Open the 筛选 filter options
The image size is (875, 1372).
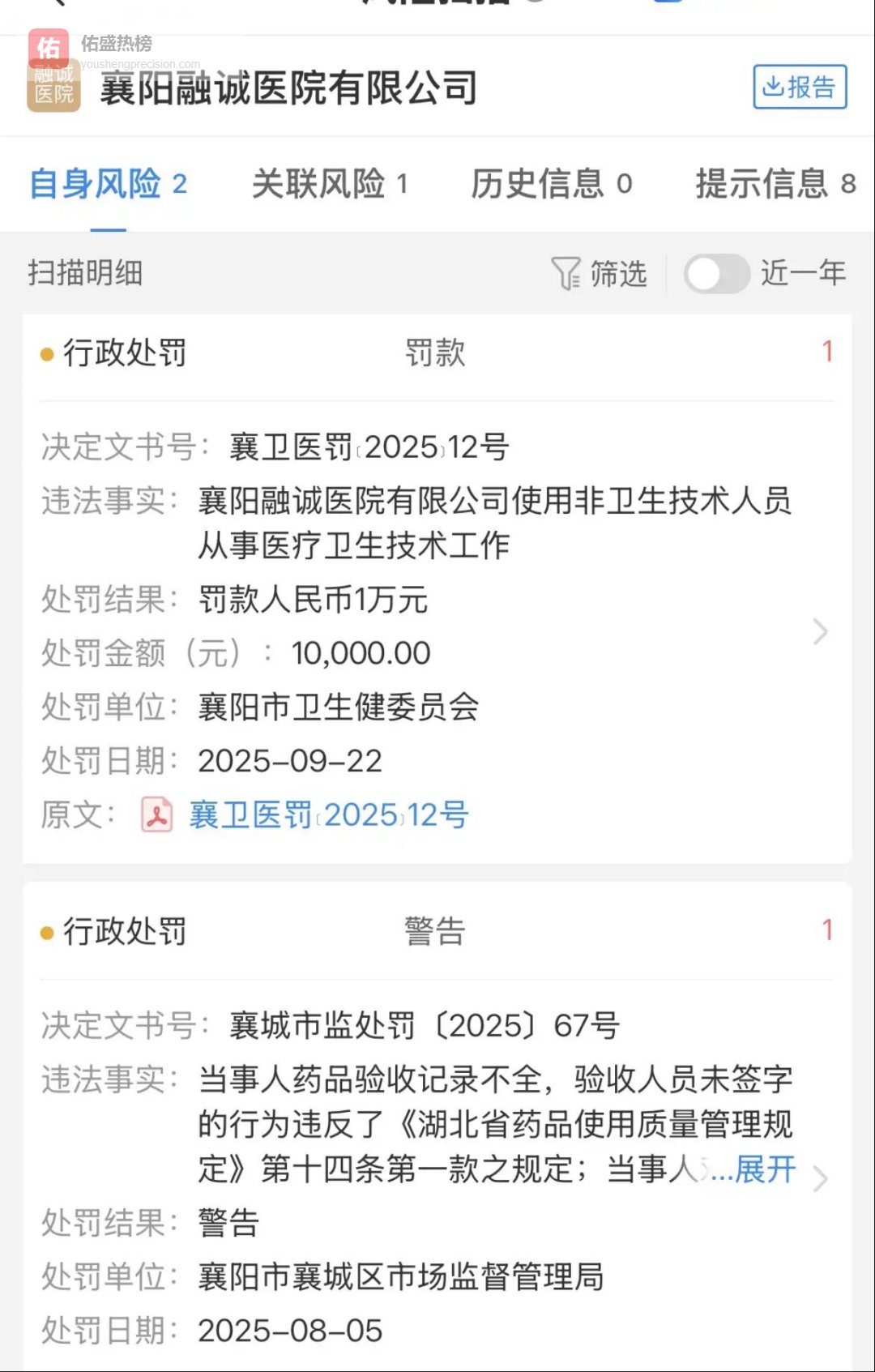click(x=600, y=274)
